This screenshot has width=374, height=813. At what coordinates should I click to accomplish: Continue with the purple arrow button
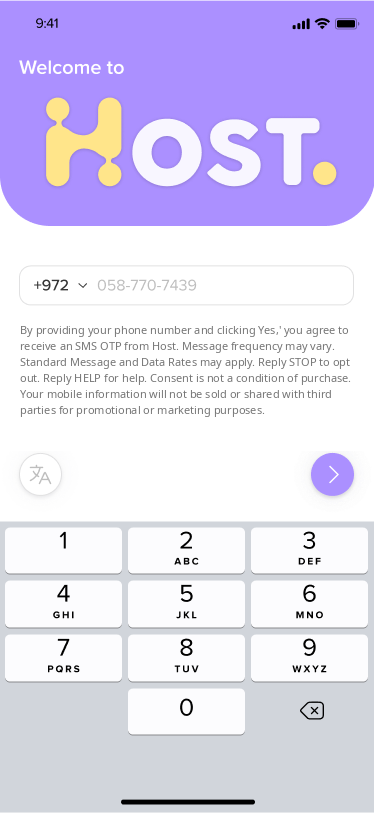(x=333, y=474)
